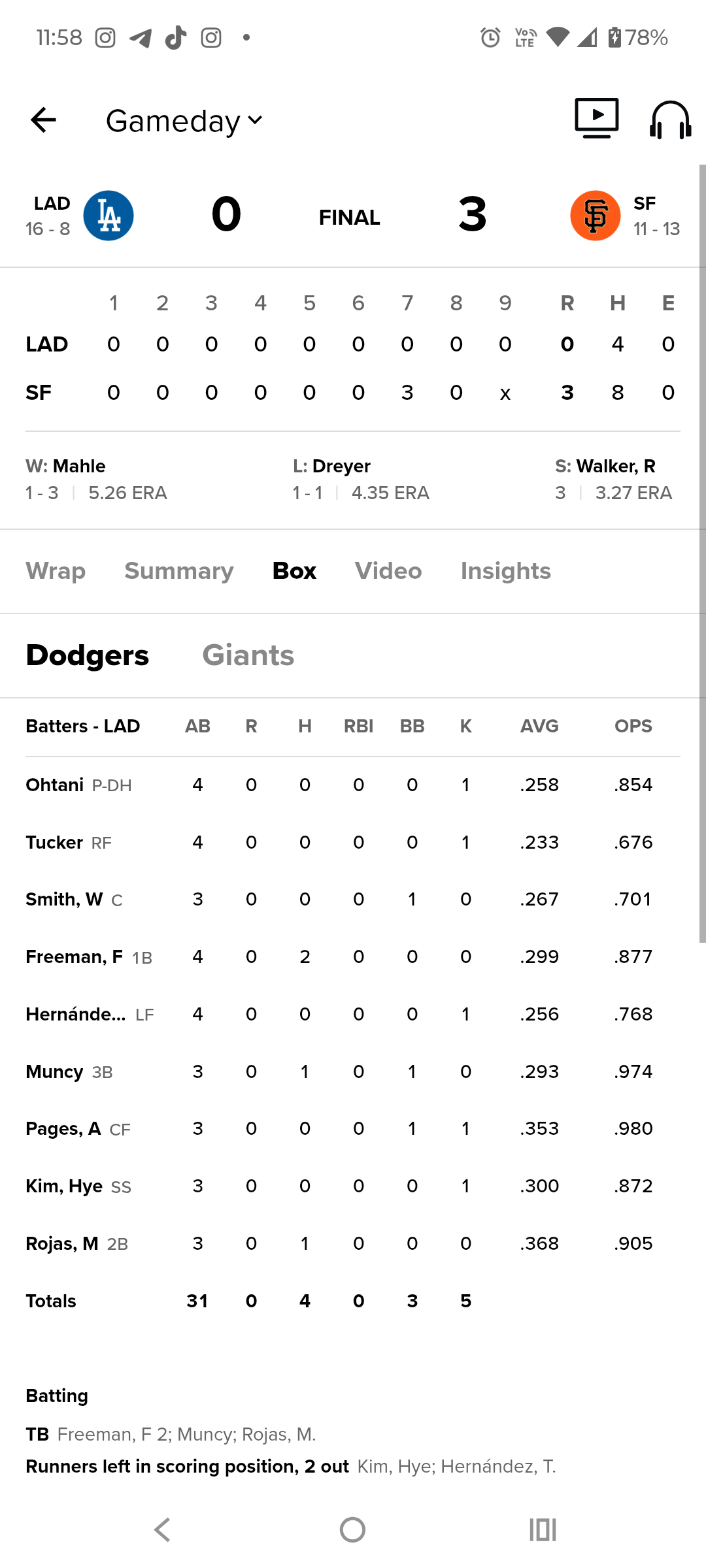706x1568 pixels.
Task: Open the audio headphones icon
Action: 670,120
